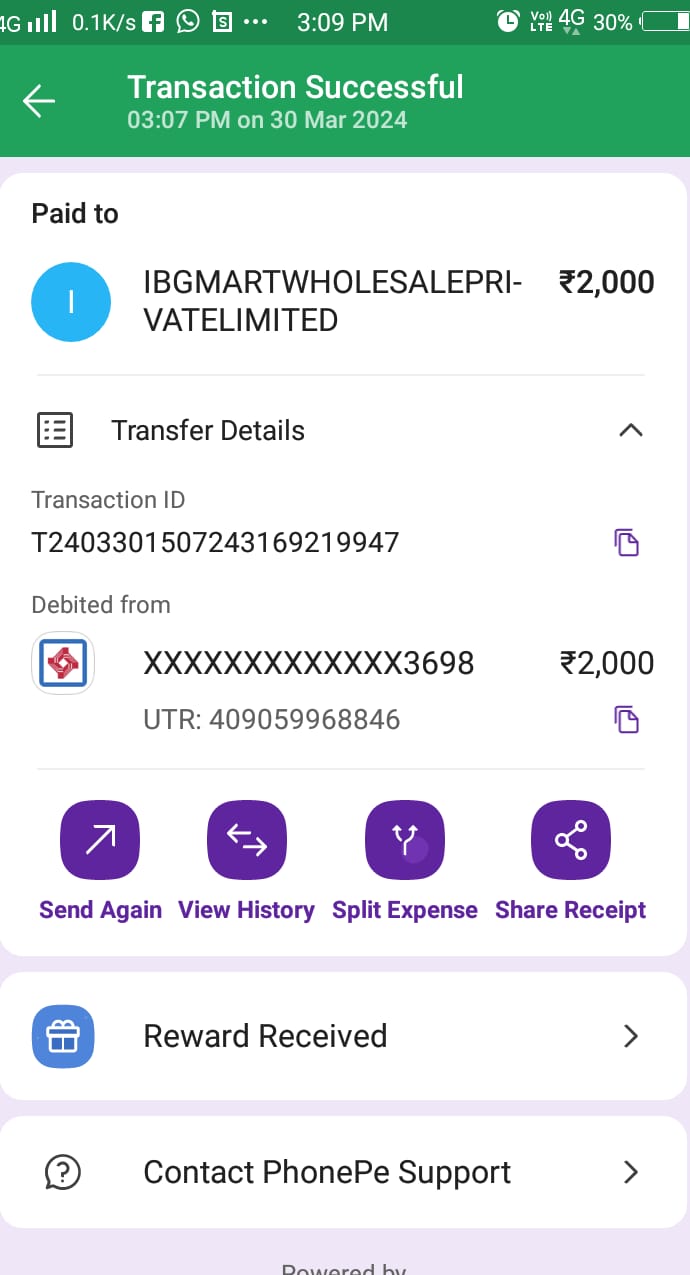Collapse the Transfer Details section
The height and width of the screenshot is (1275, 690).
click(x=630, y=431)
